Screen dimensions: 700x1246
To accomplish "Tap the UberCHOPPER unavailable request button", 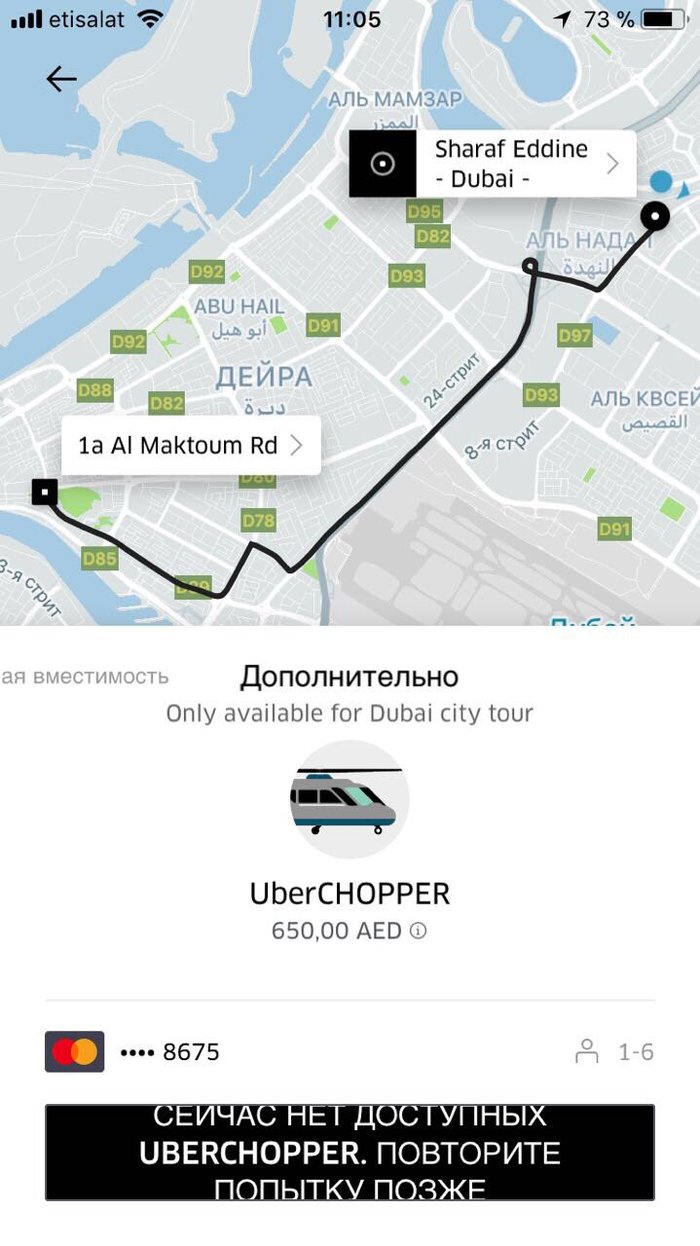I will (x=350, y=1152).
